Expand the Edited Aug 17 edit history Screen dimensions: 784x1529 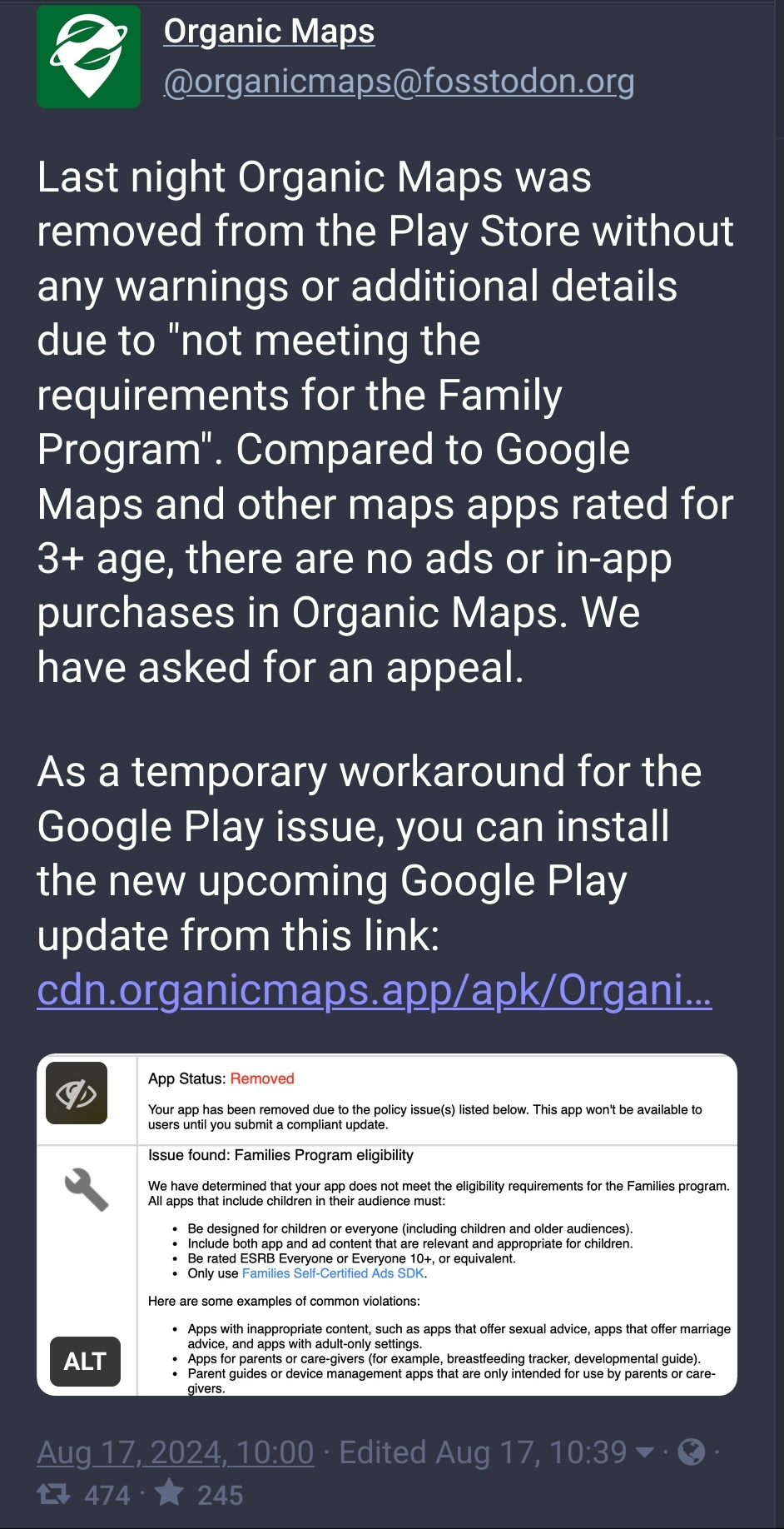pyautogui.click(x=496, y=1452)
